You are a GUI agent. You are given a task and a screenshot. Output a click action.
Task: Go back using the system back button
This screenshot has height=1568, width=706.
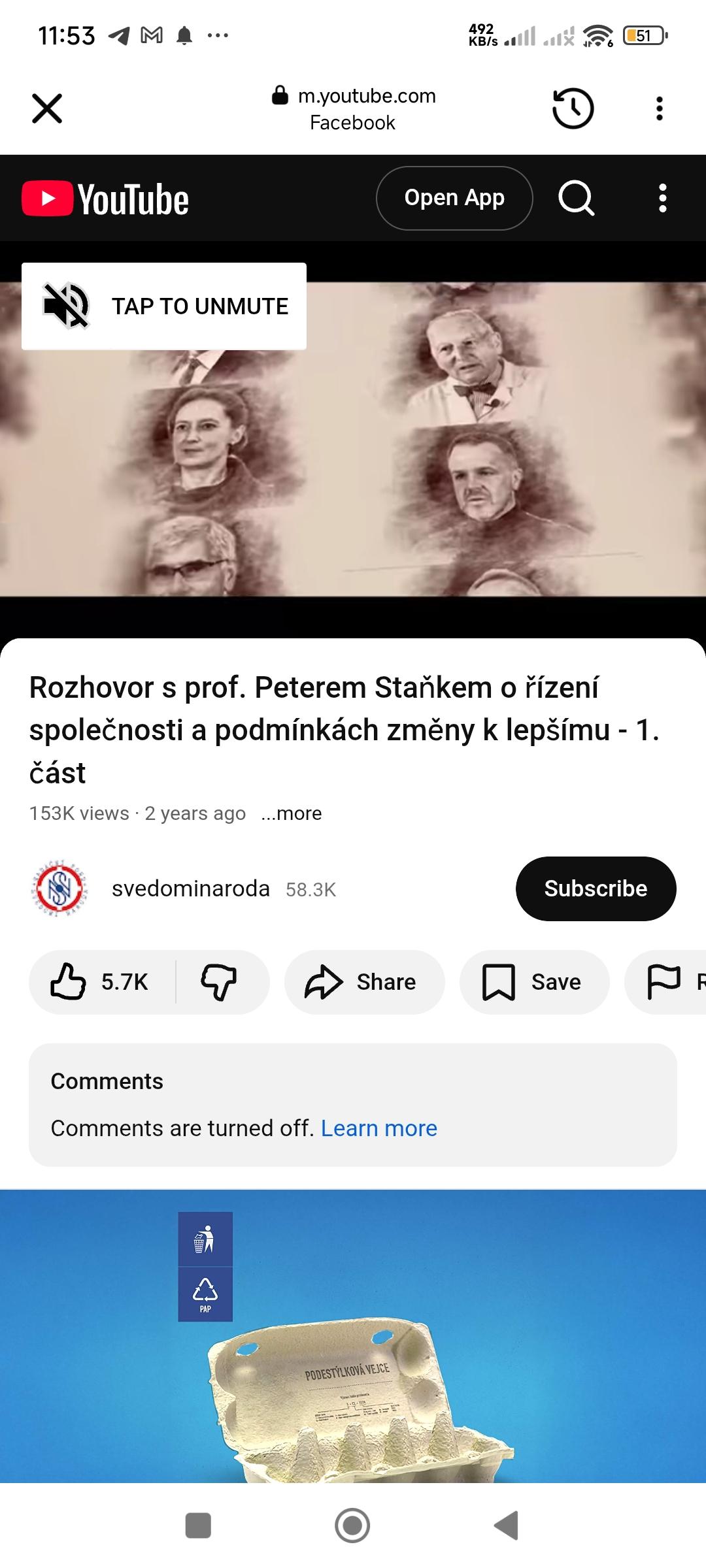(507, 1526)
